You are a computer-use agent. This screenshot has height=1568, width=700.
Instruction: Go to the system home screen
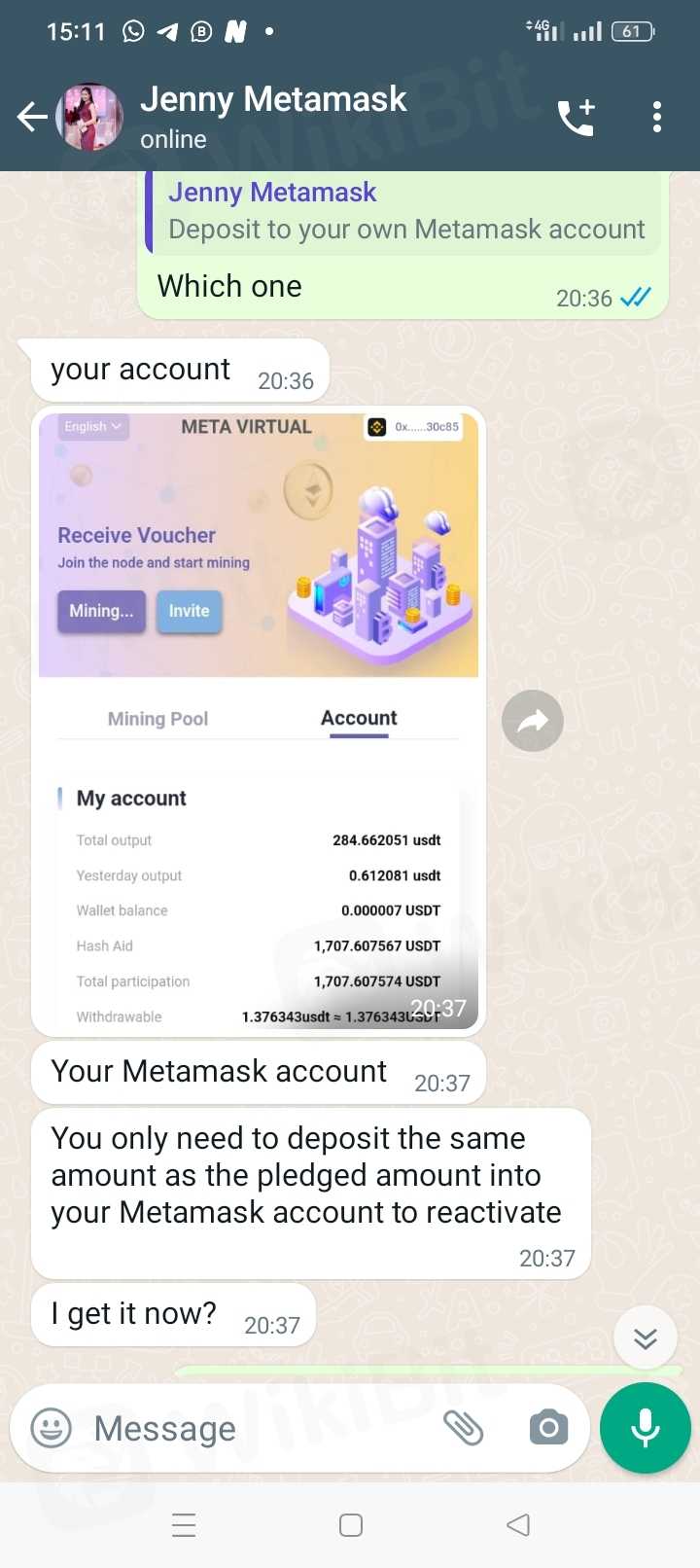pos(351,1525)
